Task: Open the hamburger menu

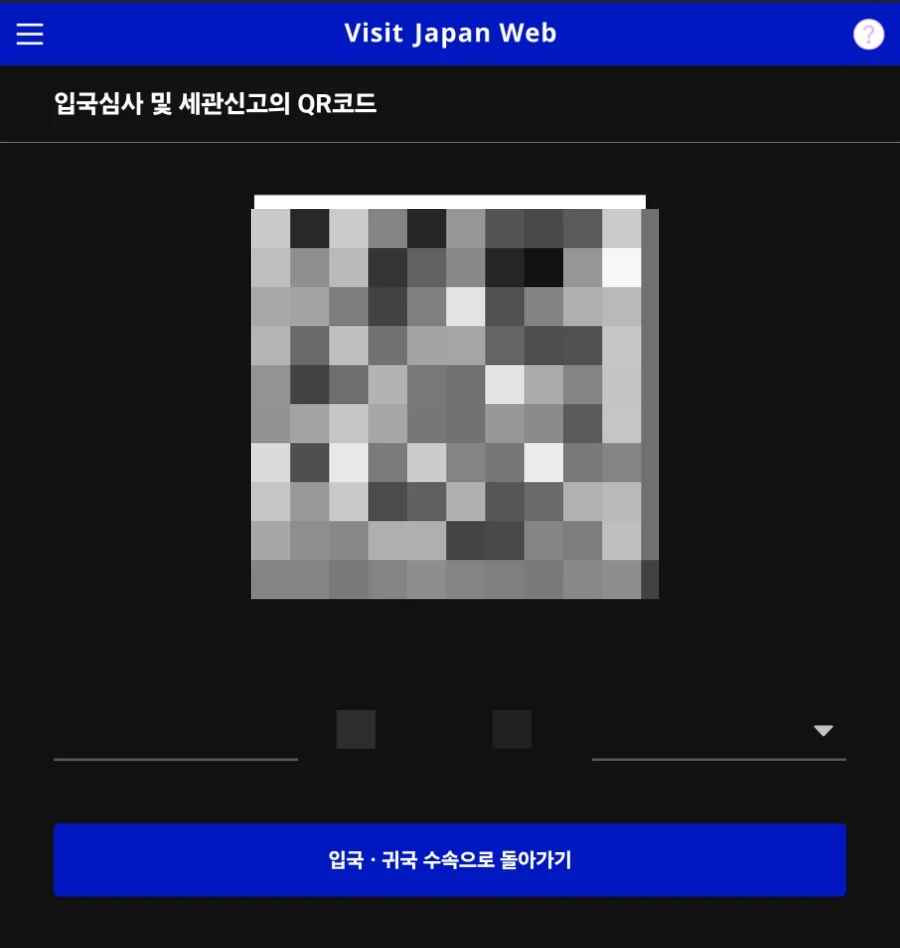Action: coord(30,34)
